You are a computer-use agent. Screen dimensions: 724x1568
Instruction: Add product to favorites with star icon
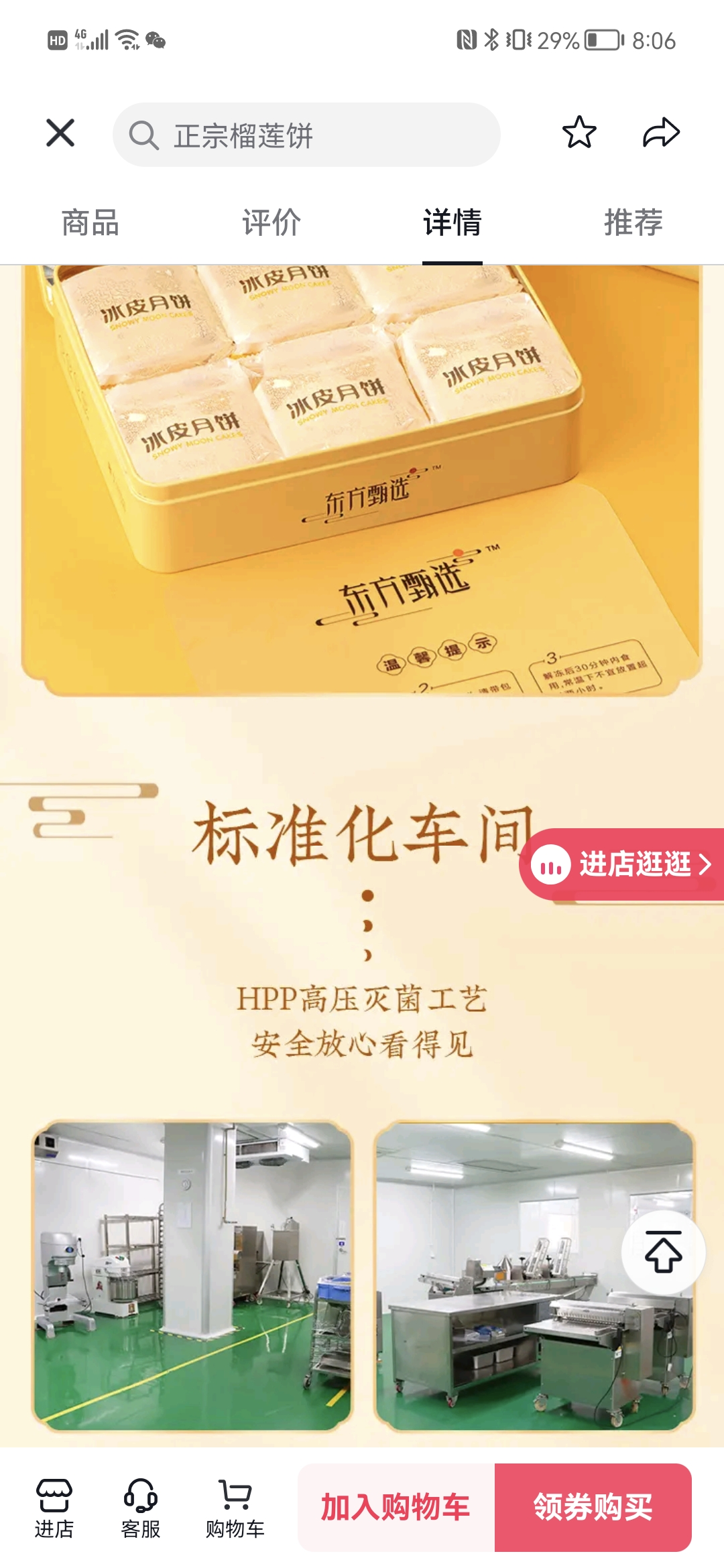point(579,133)
